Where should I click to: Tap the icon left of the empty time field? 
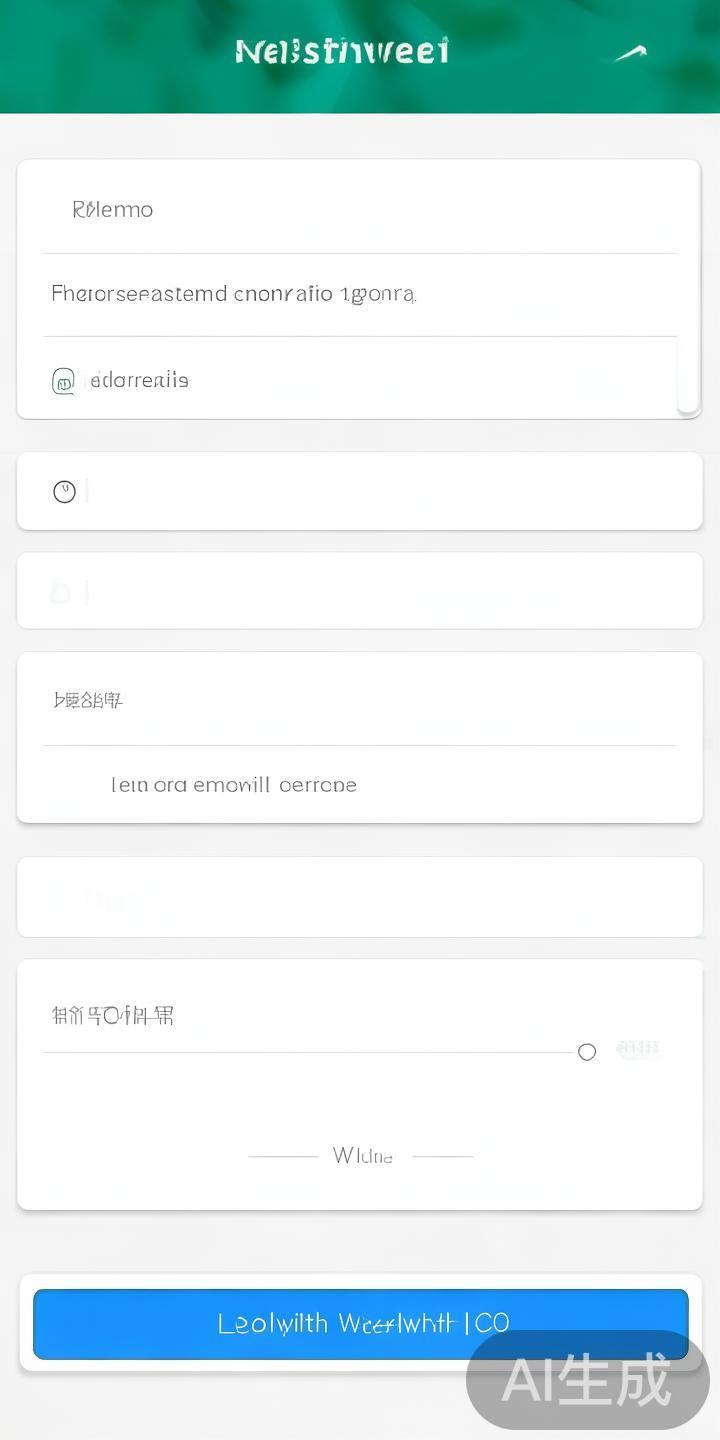[66, 491]
